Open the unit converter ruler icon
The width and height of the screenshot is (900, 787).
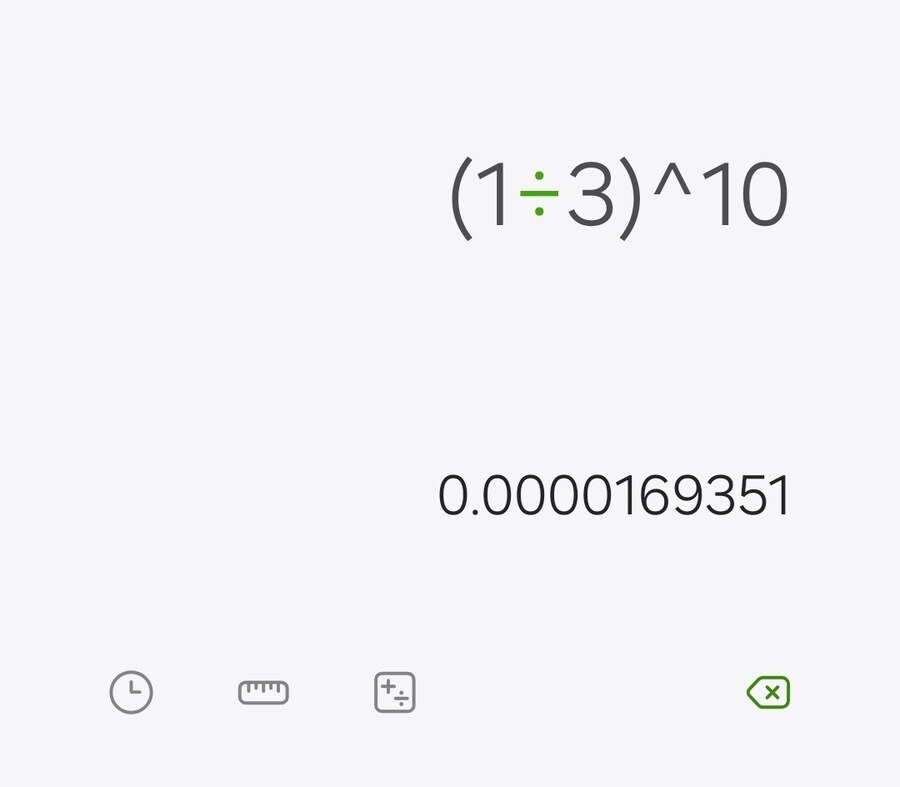point(263,692)
